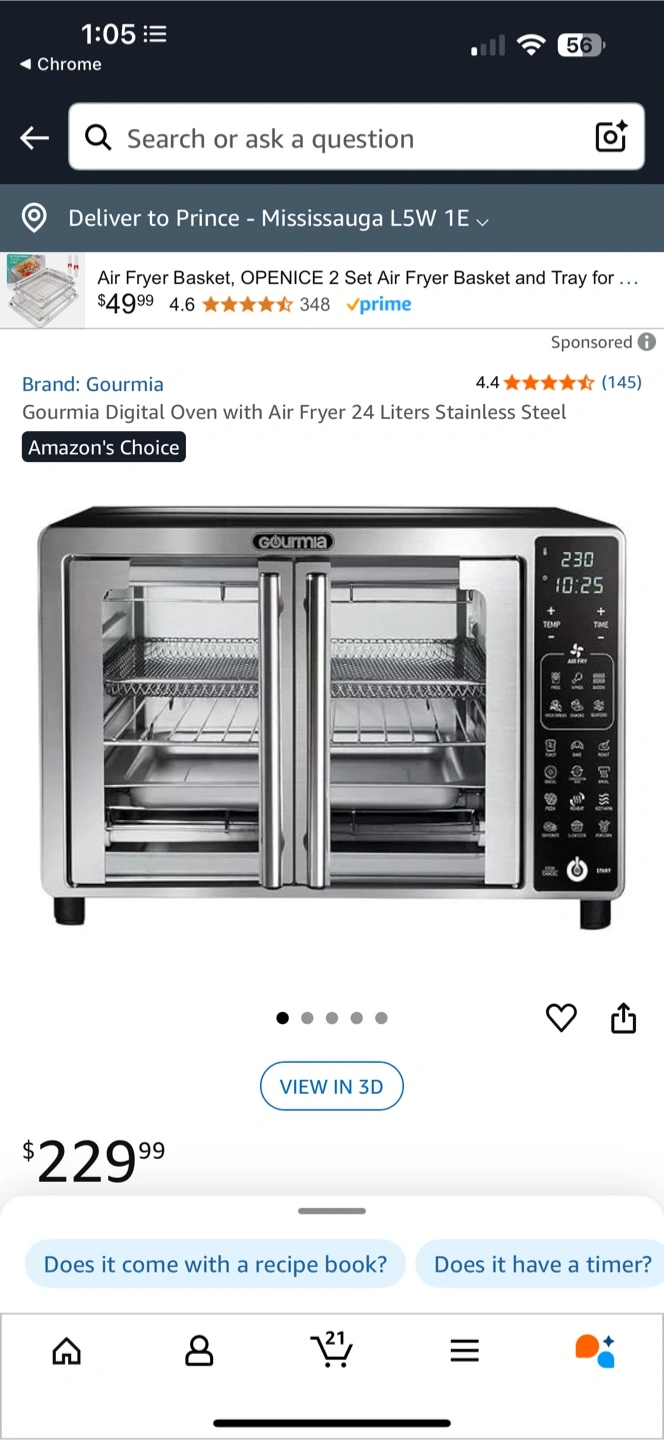
Task: View the 145 customer ratings
Action: tap(621, 382)
